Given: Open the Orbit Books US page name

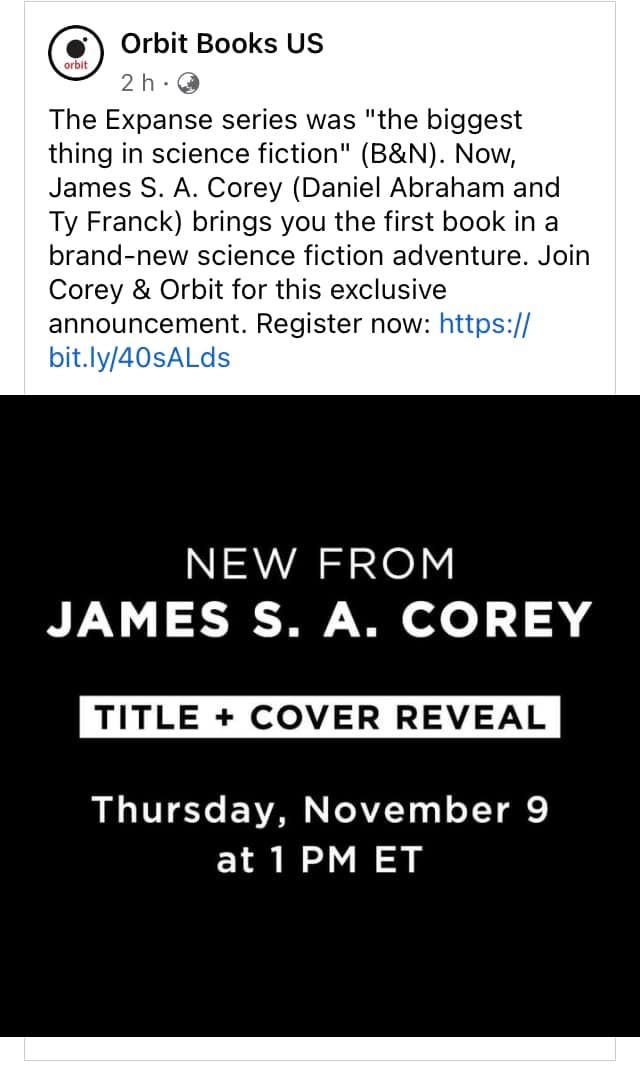Looking at the screenshot, I should pos(222,44).
